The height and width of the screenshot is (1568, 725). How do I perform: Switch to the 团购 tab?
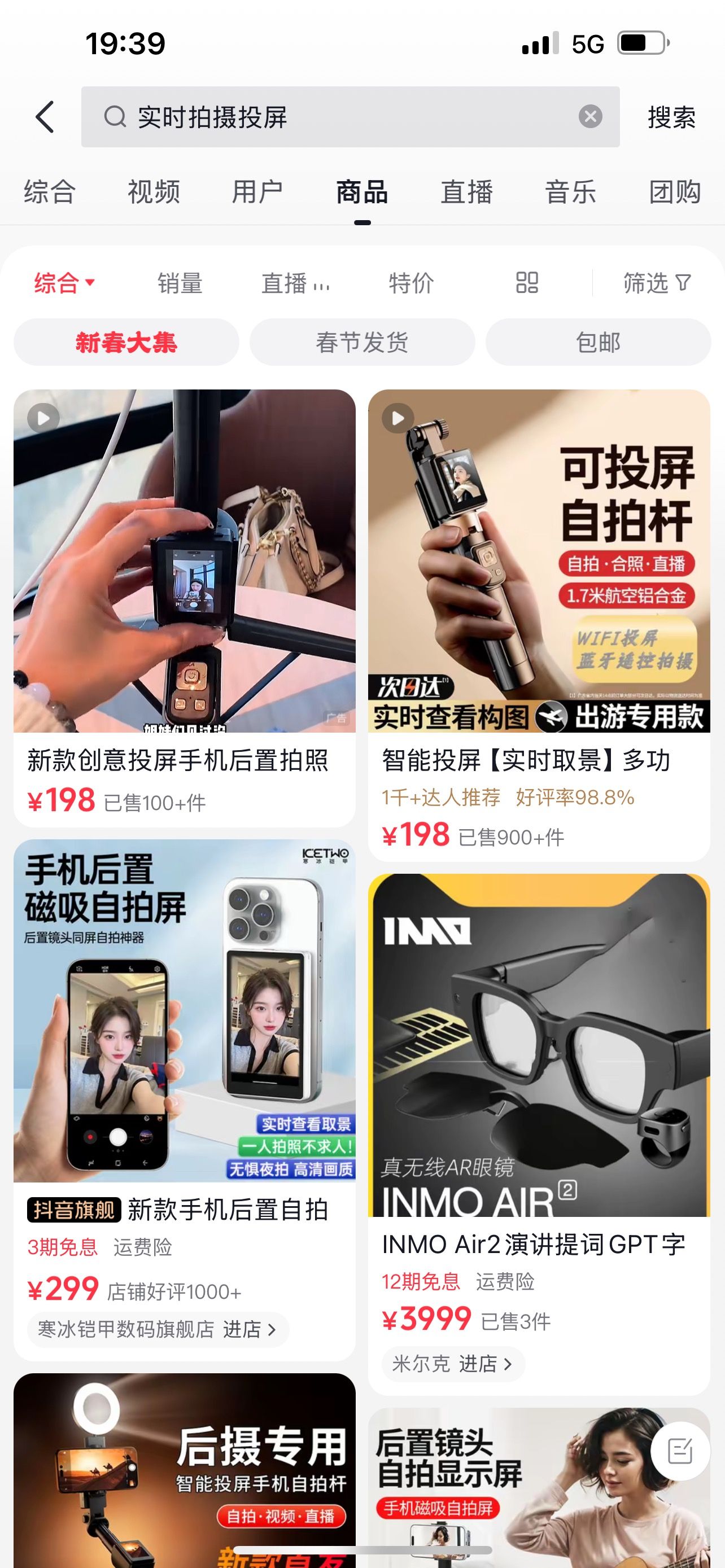pos(675,192)
